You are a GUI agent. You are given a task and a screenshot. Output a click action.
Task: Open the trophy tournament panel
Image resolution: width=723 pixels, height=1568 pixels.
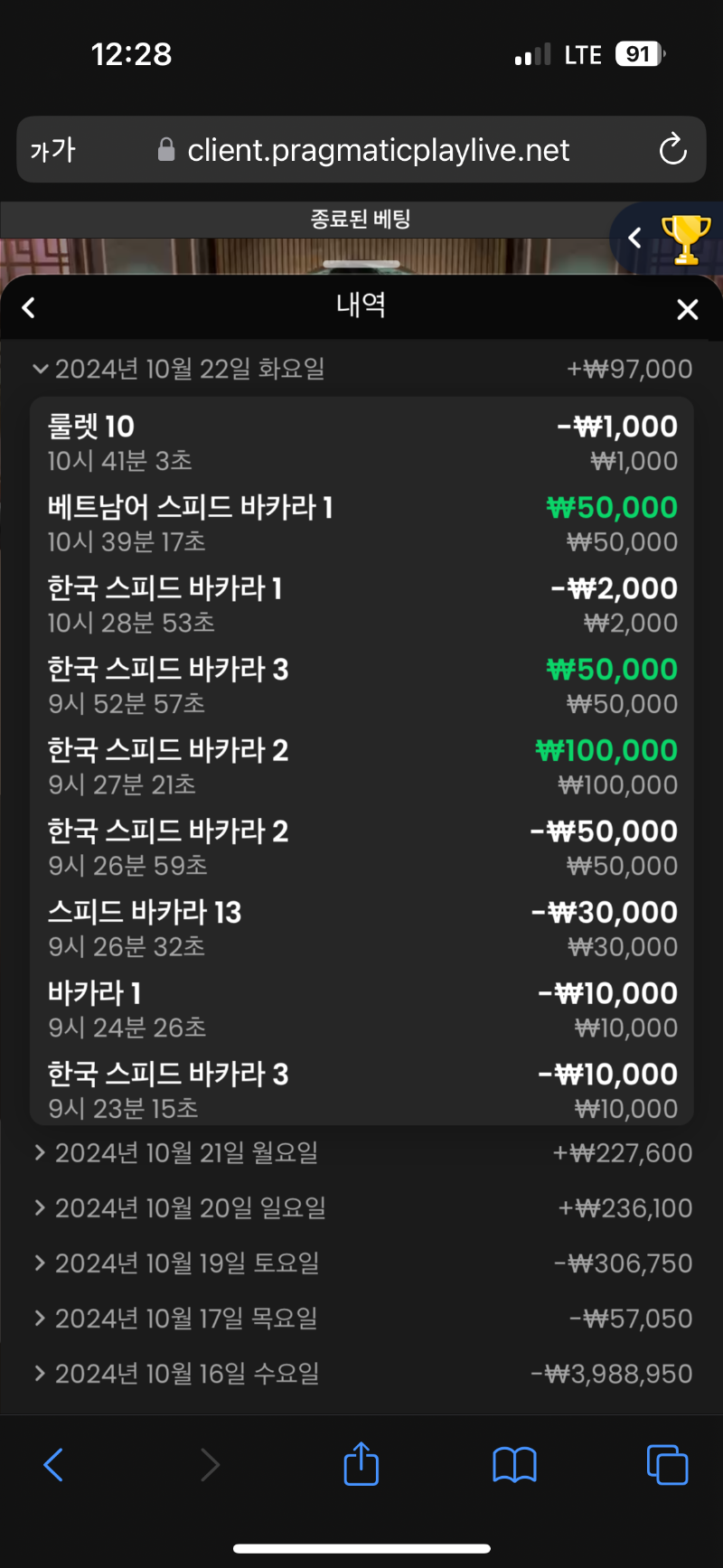(685, 239)
